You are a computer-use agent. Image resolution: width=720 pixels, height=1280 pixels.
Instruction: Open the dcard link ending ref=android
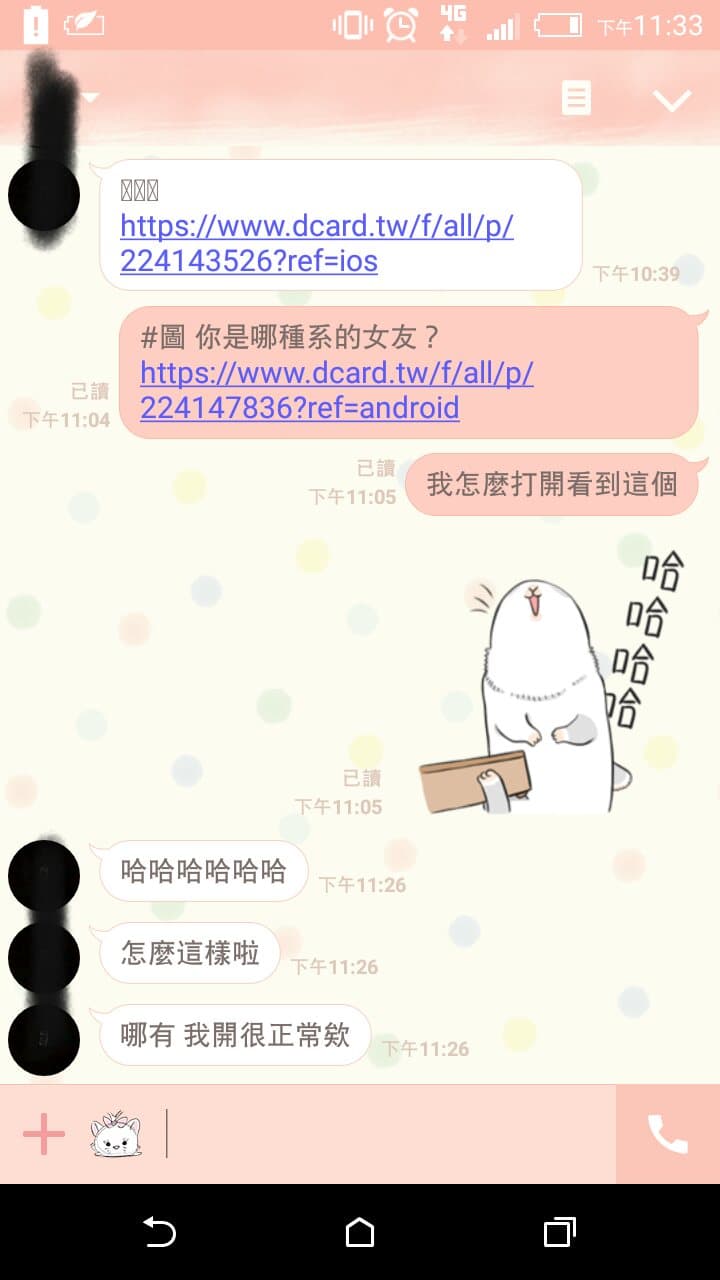(338, 390)
